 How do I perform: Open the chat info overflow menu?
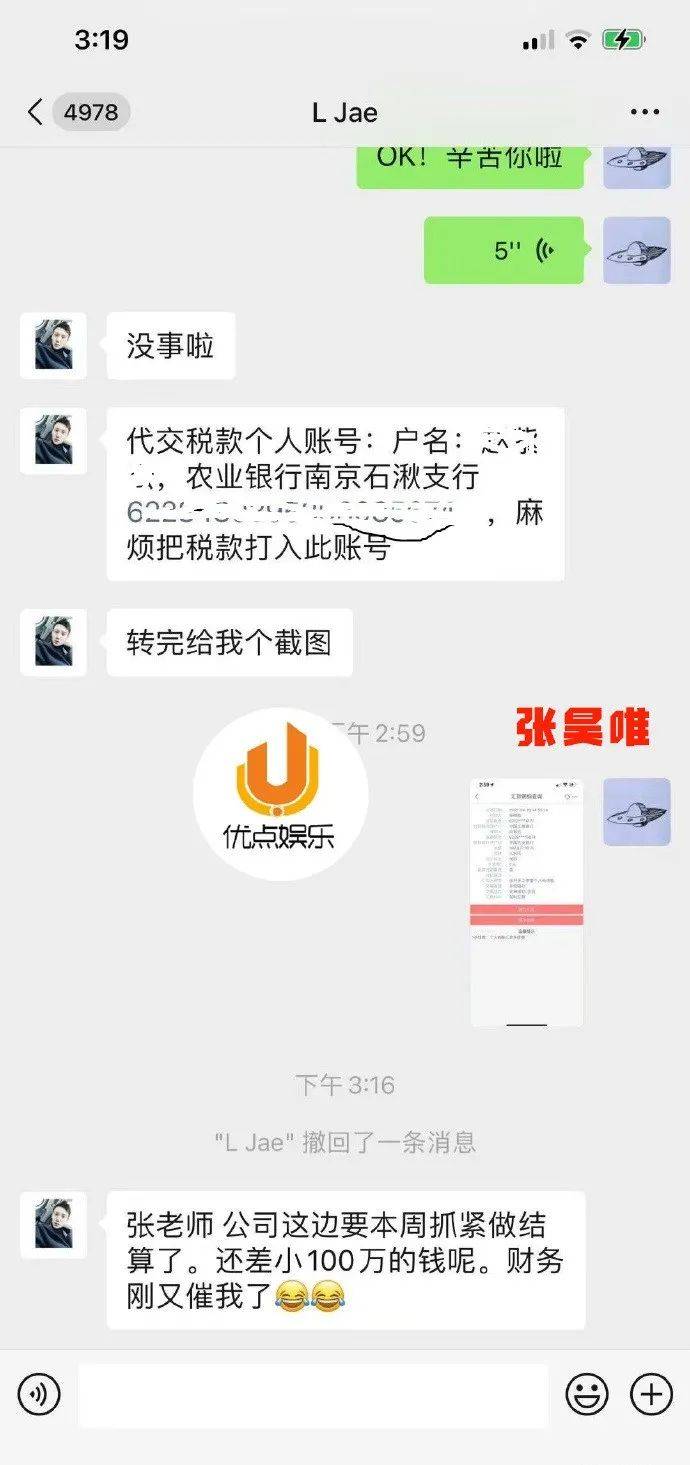645,113
